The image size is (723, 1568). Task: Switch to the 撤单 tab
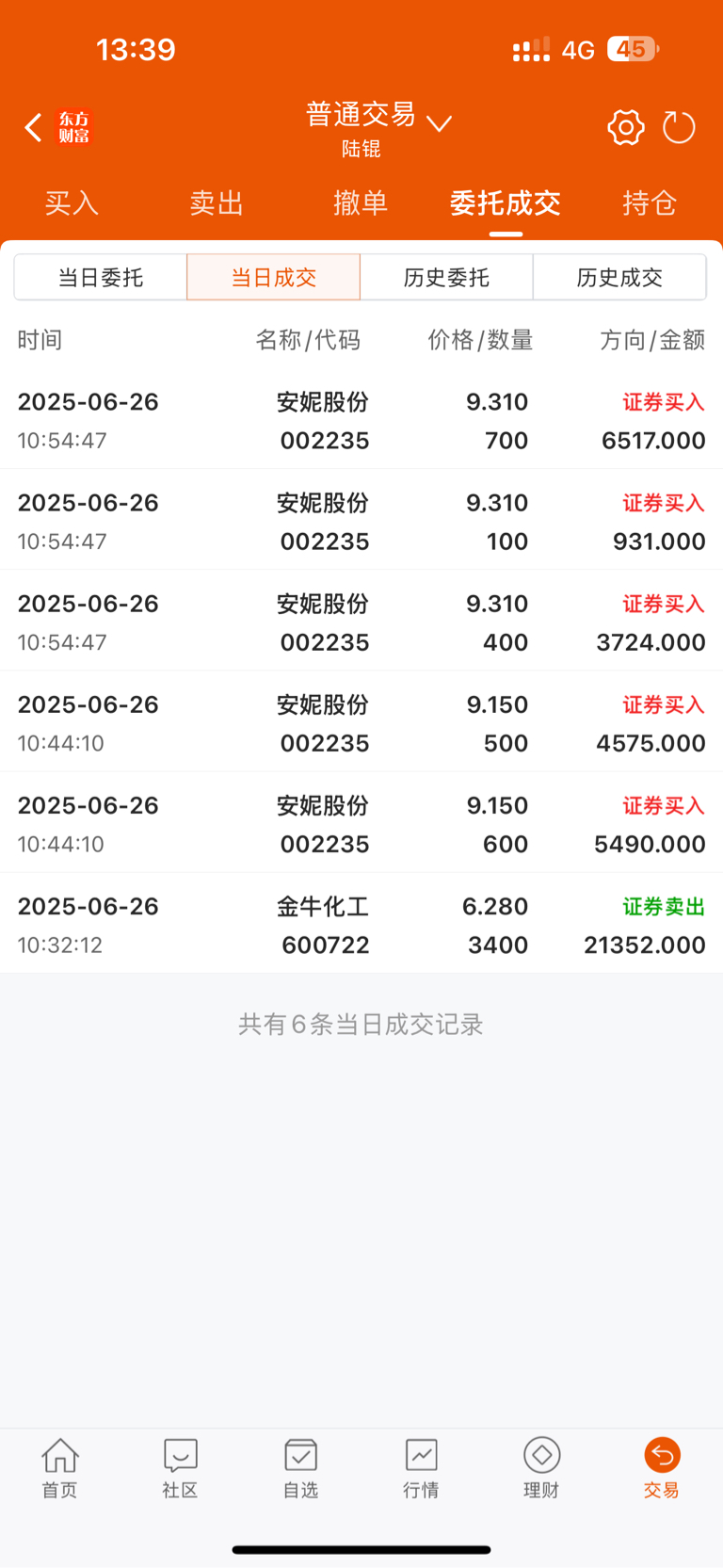click(x=361, y=203)
